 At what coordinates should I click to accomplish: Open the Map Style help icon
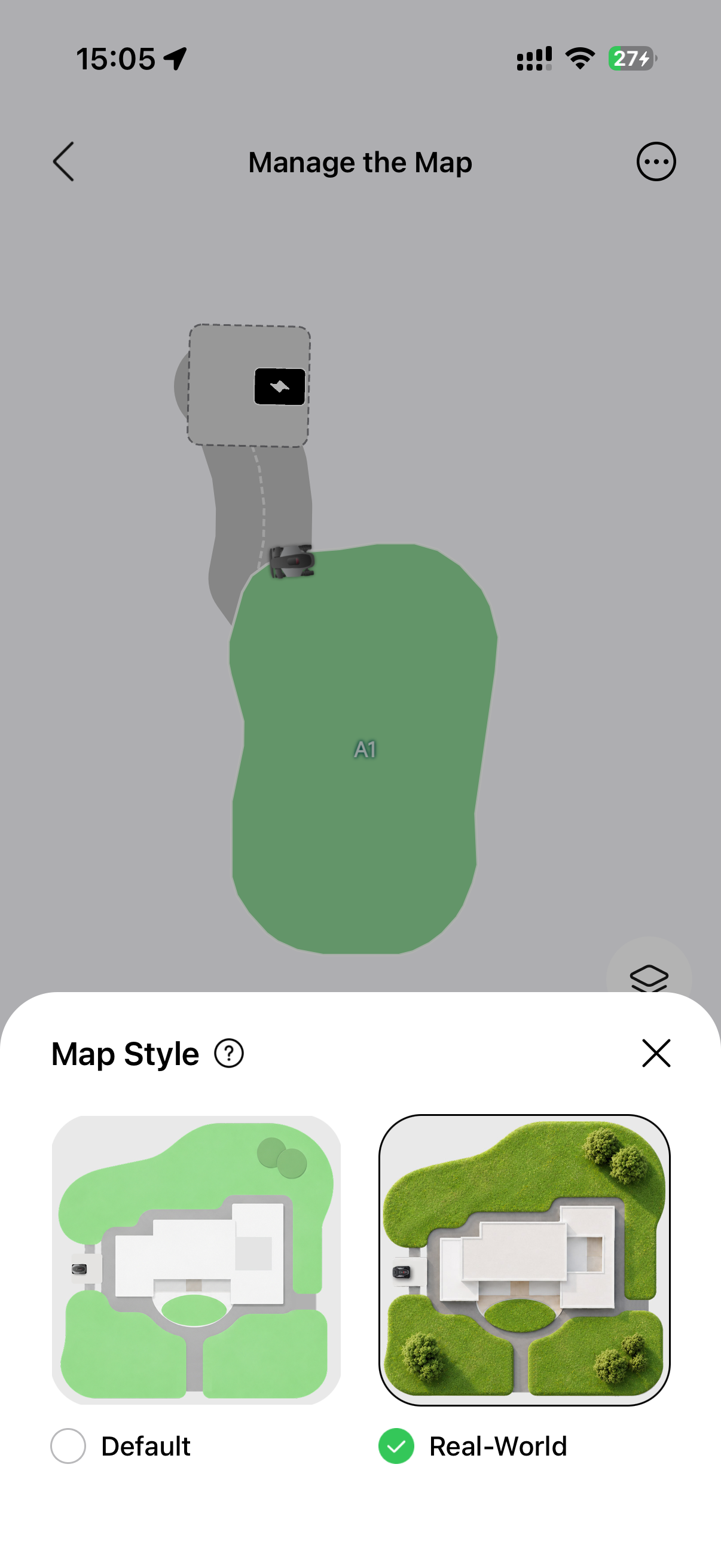[x=229, y=1054]
